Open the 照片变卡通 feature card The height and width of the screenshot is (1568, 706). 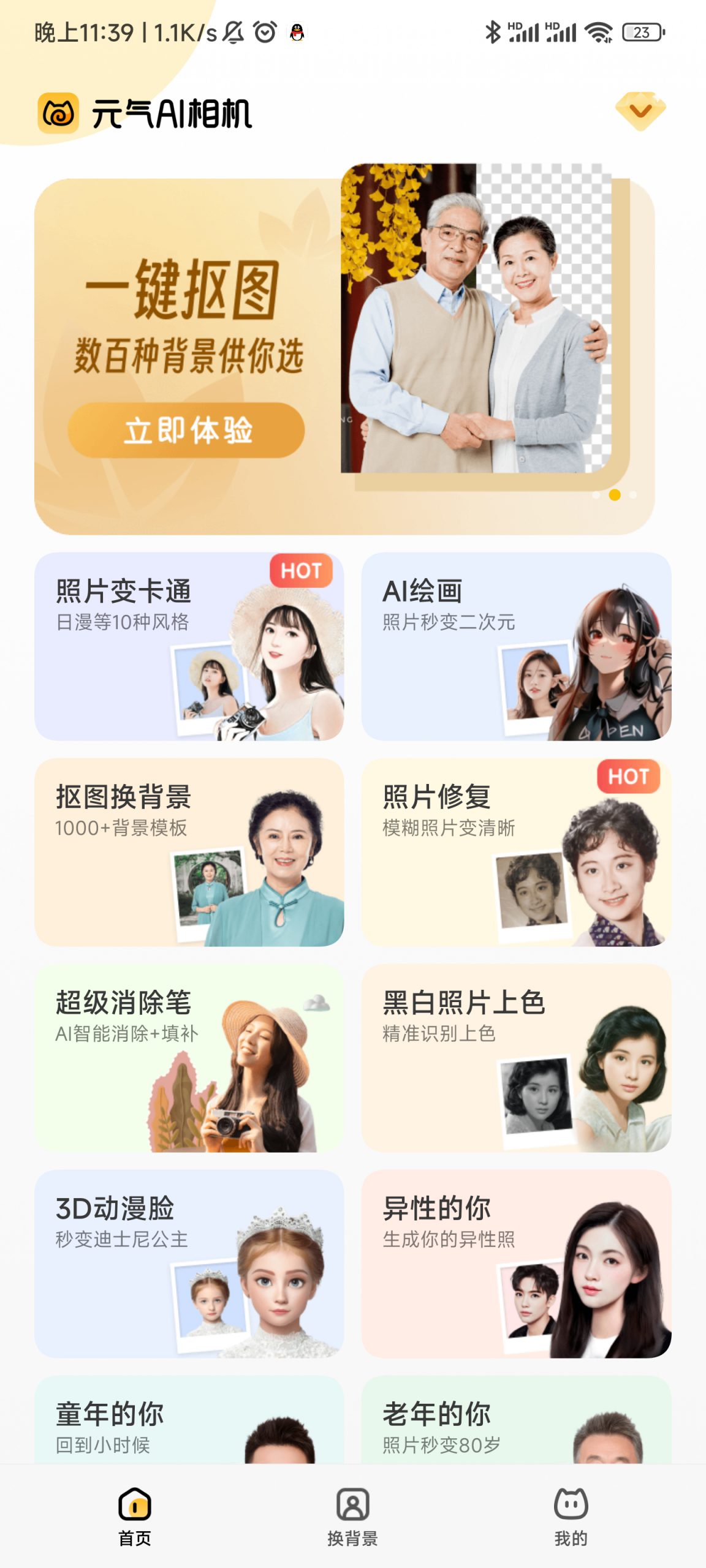(x=189, y=646)
